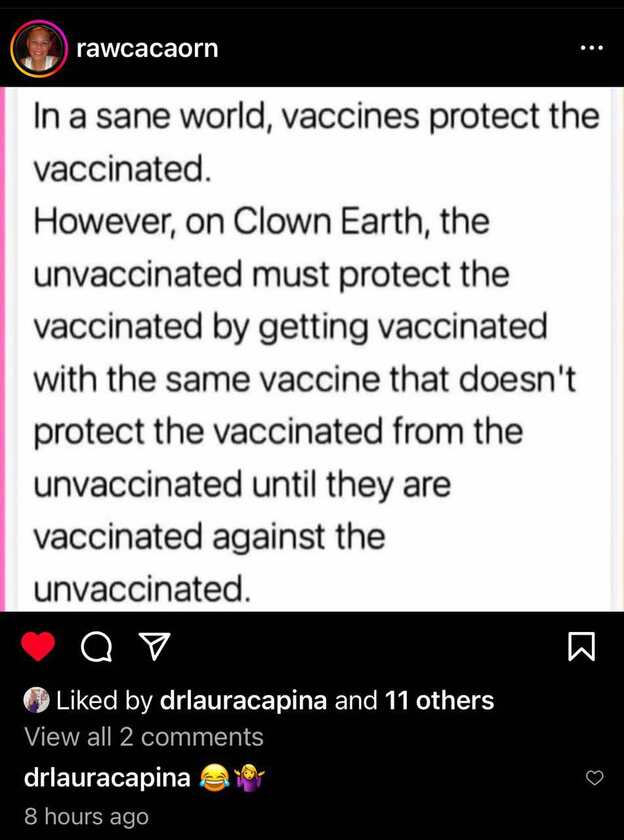Open drlauracapina's profile from the comment

coord(107,777)
